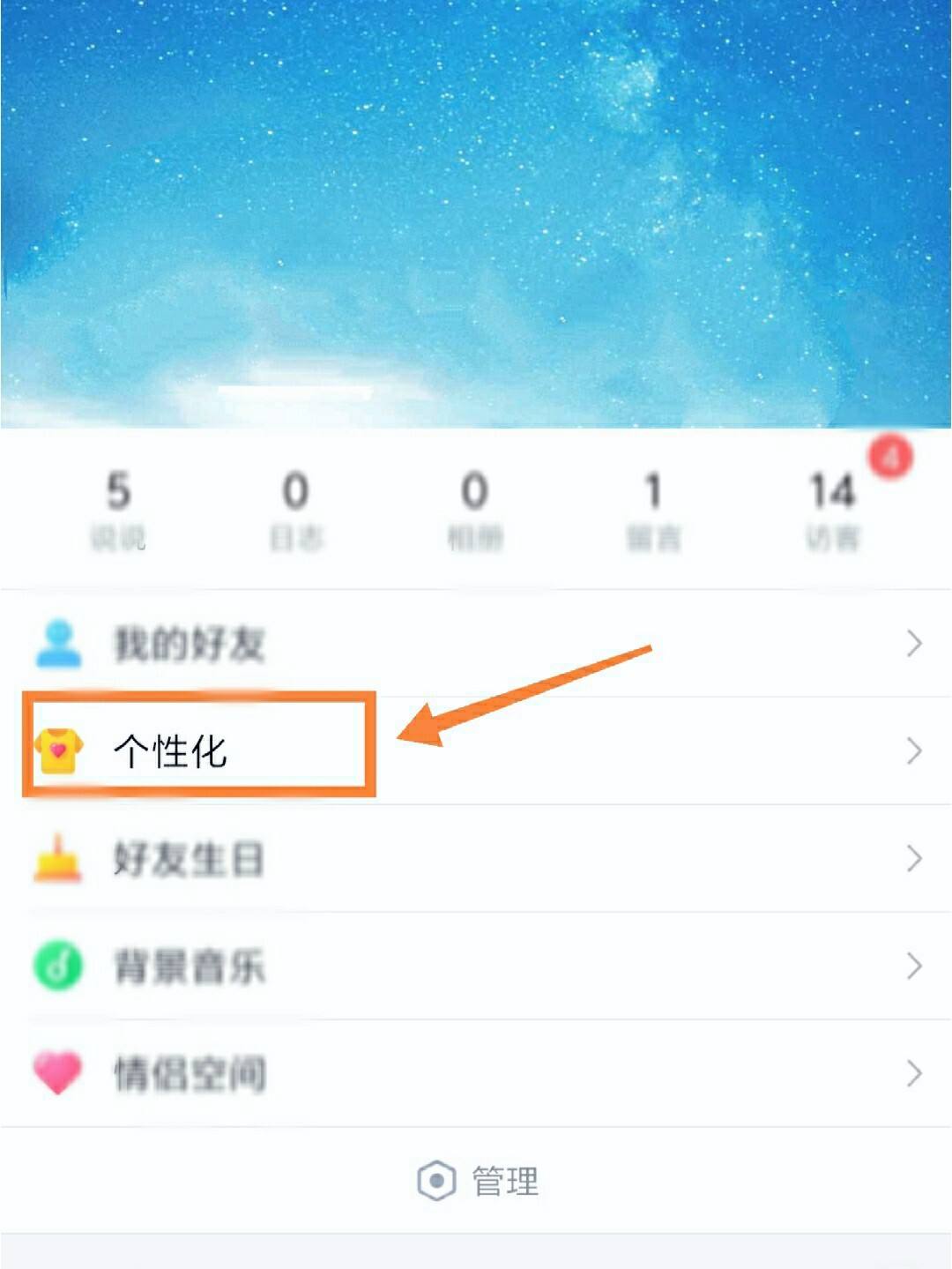The image size is (952, 1269).
Task: Click the yellow T-shirt icon for 个性化
Action: pyautogui.click(x=59, y=748)
